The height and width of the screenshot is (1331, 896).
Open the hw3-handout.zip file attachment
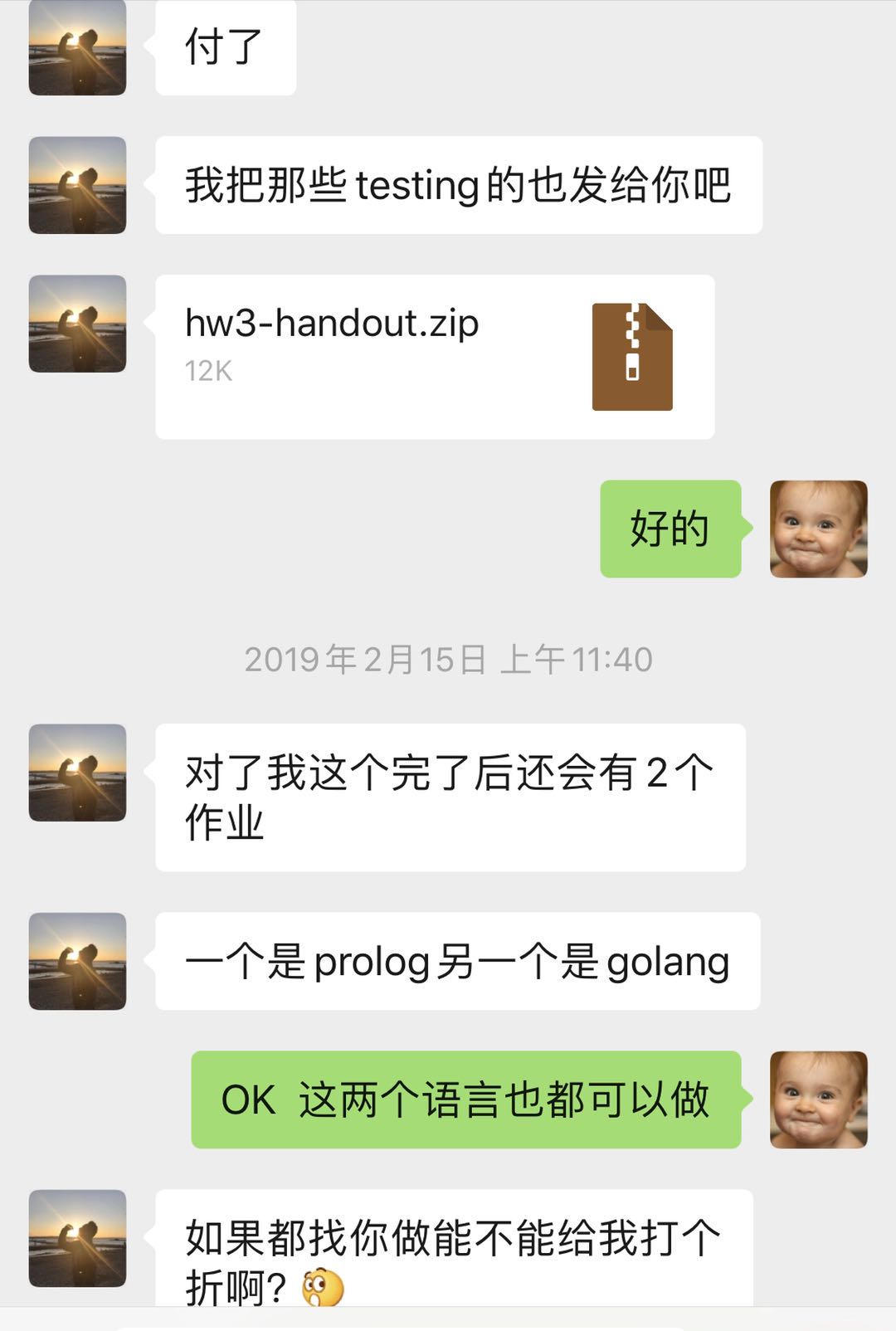(434, 356)
